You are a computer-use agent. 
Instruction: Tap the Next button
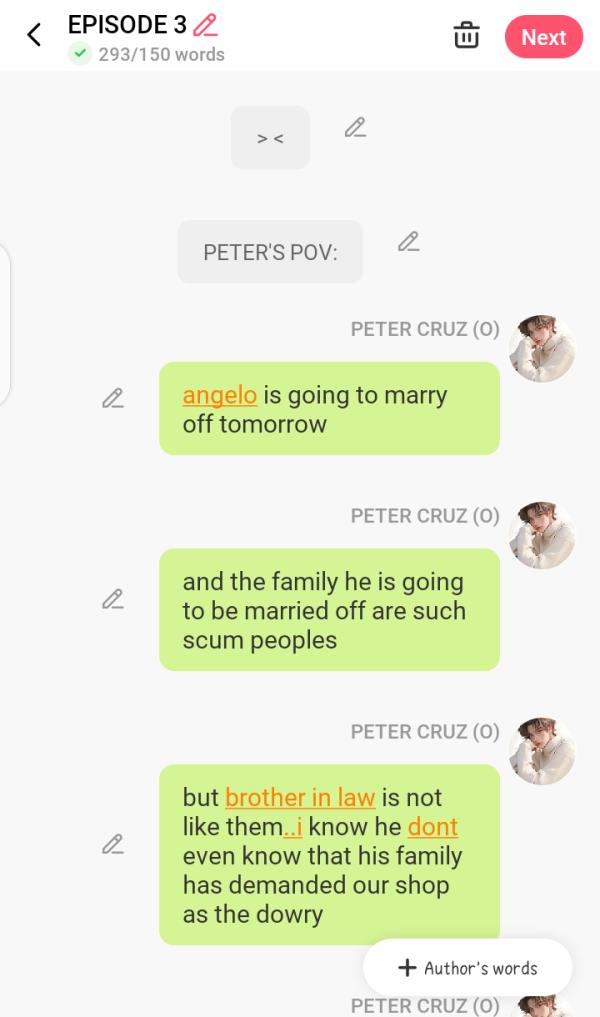(543, 37)
